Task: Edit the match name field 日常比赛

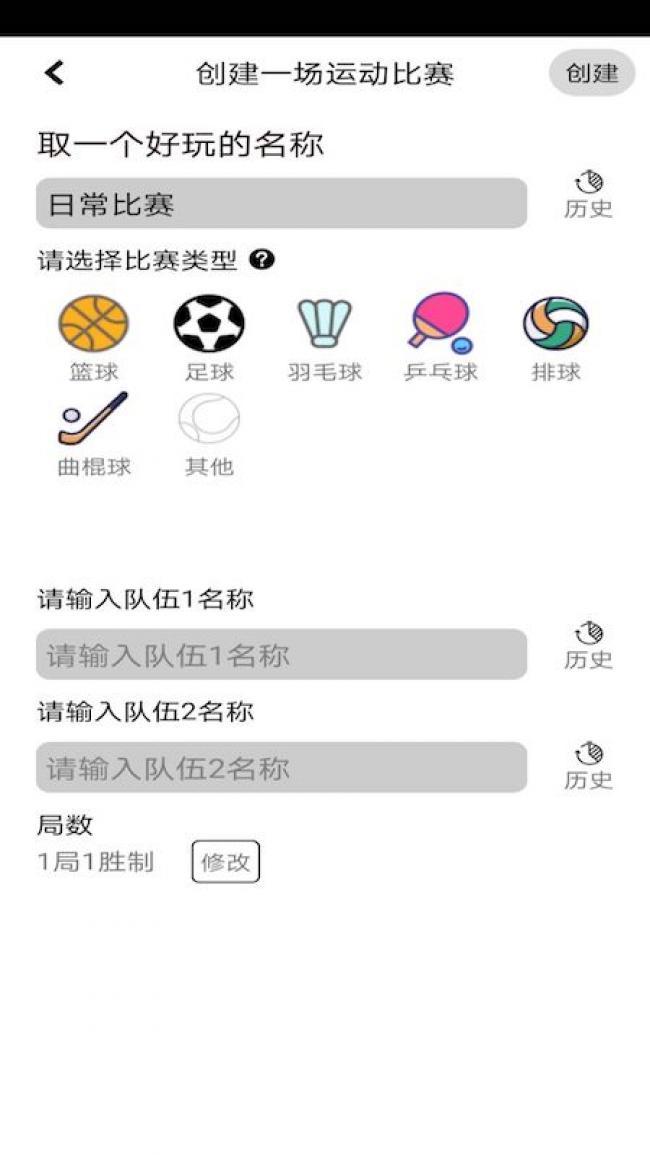Action: (x=281, y=204)
